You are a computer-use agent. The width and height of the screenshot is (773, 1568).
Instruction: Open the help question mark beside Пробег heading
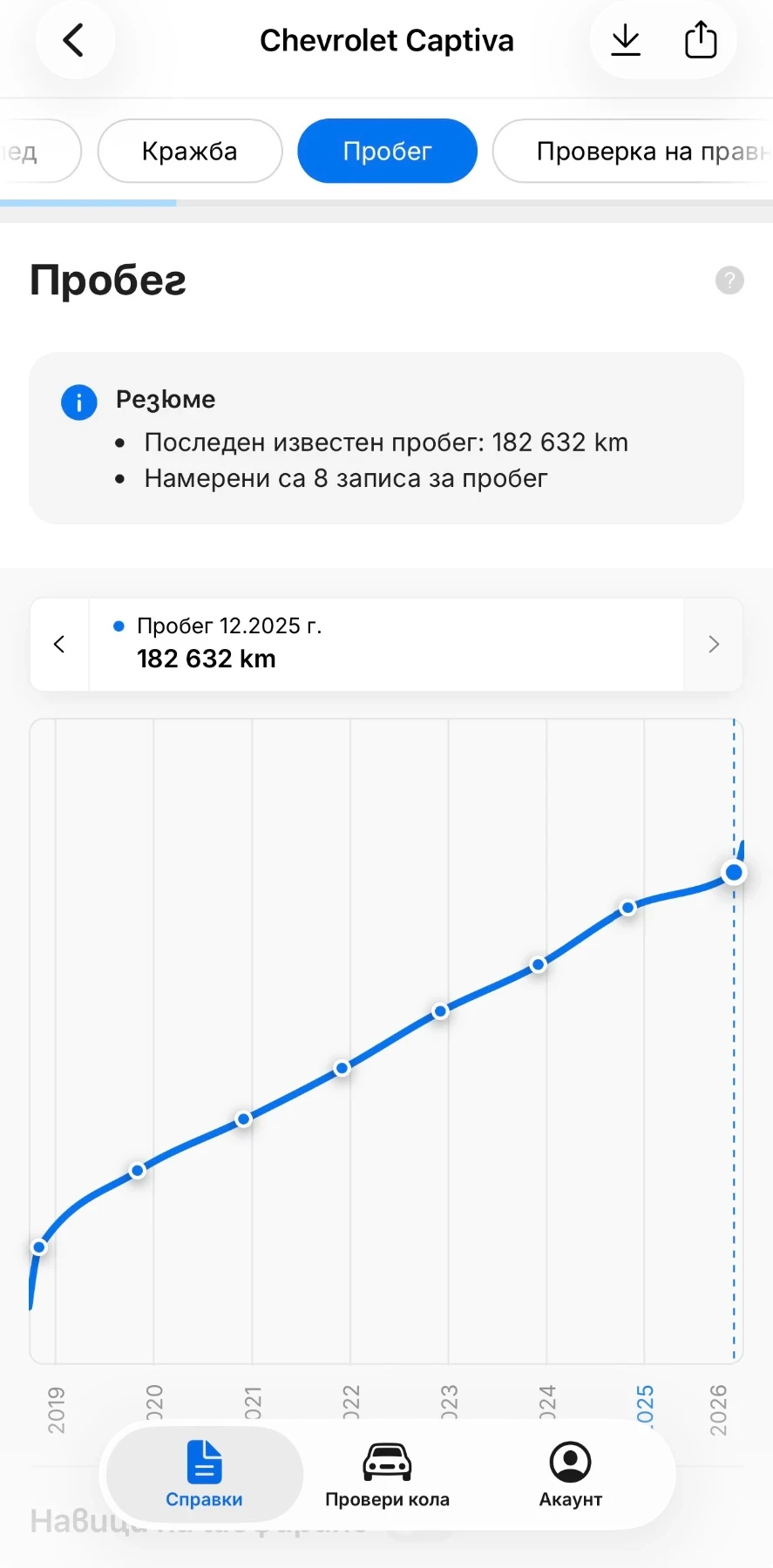729,280
